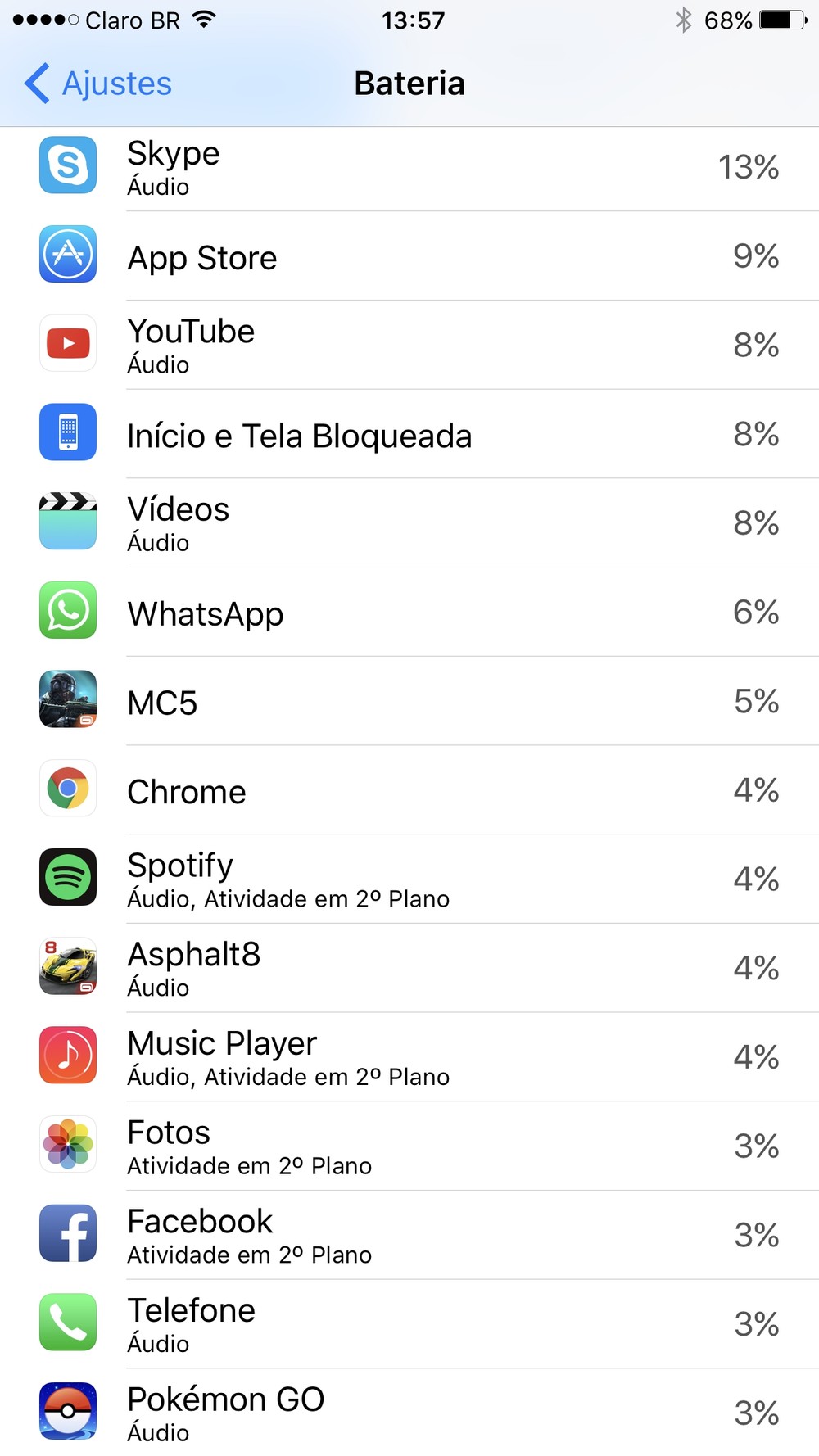Select the Chrome usage row
The height and width of the screenshot is (1456, 819).
tap(409, 790)
